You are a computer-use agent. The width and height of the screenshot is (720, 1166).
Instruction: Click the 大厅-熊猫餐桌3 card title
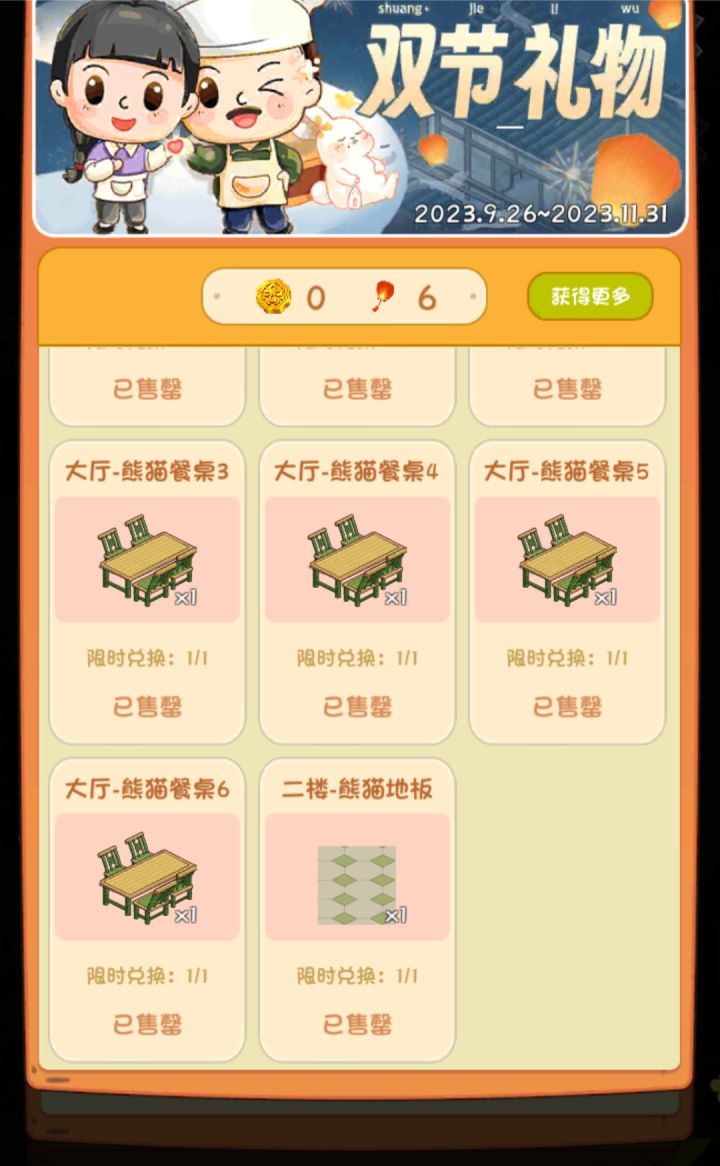tap(147, 472)
